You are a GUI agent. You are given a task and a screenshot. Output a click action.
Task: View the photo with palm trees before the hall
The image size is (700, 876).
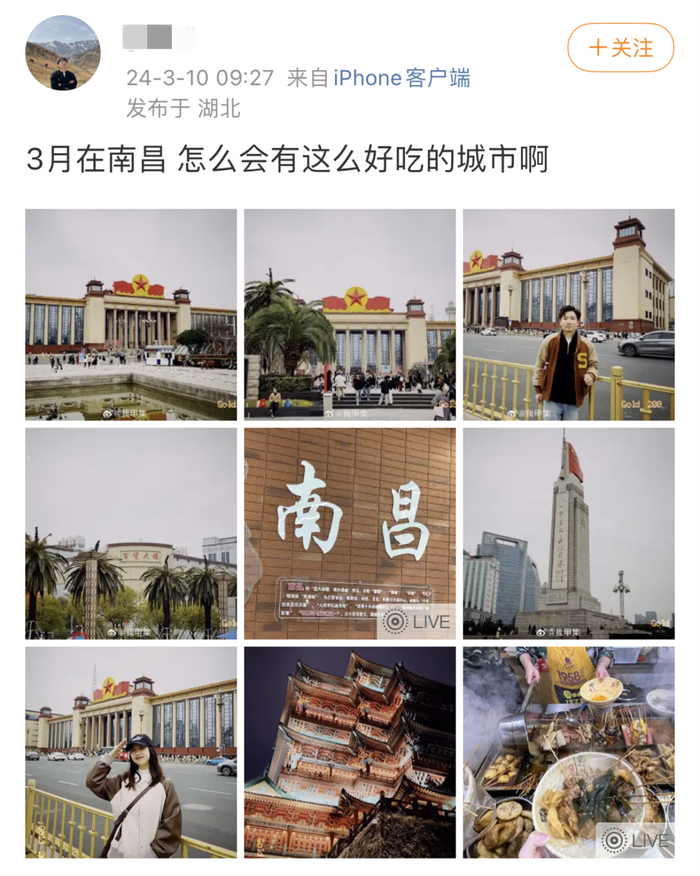click(350, 314)
